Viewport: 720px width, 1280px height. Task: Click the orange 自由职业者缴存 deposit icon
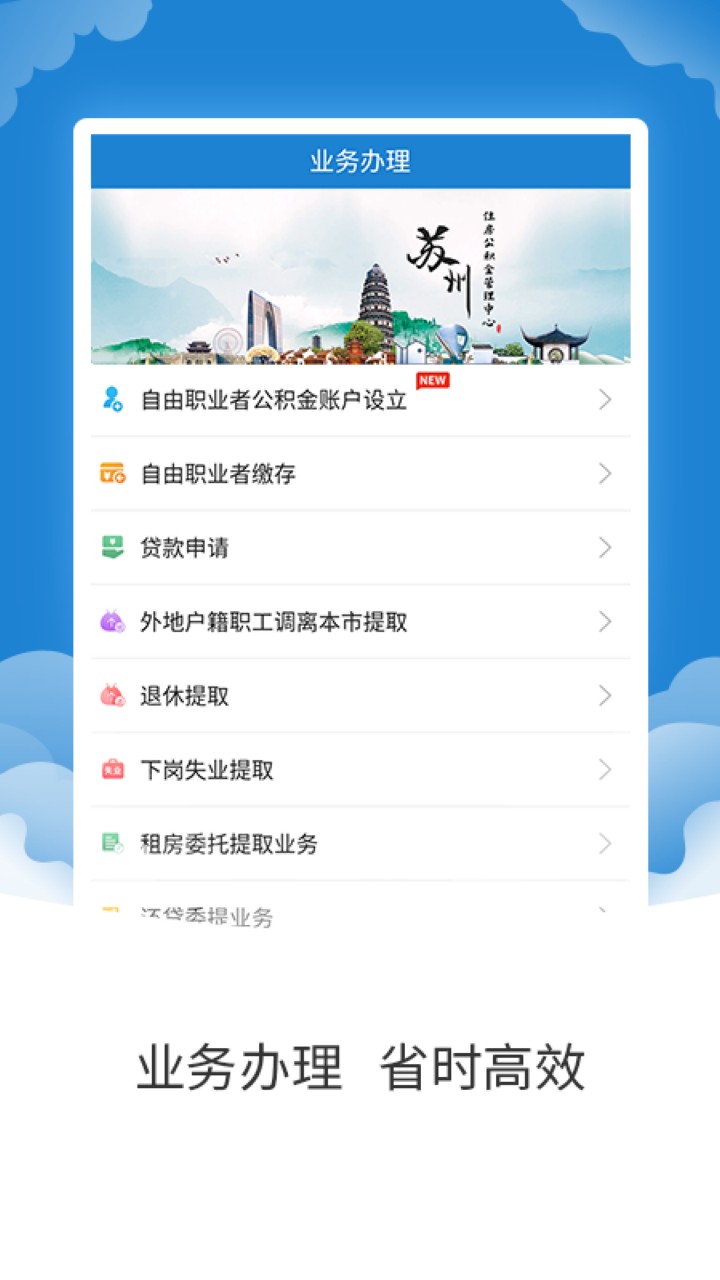112,473
